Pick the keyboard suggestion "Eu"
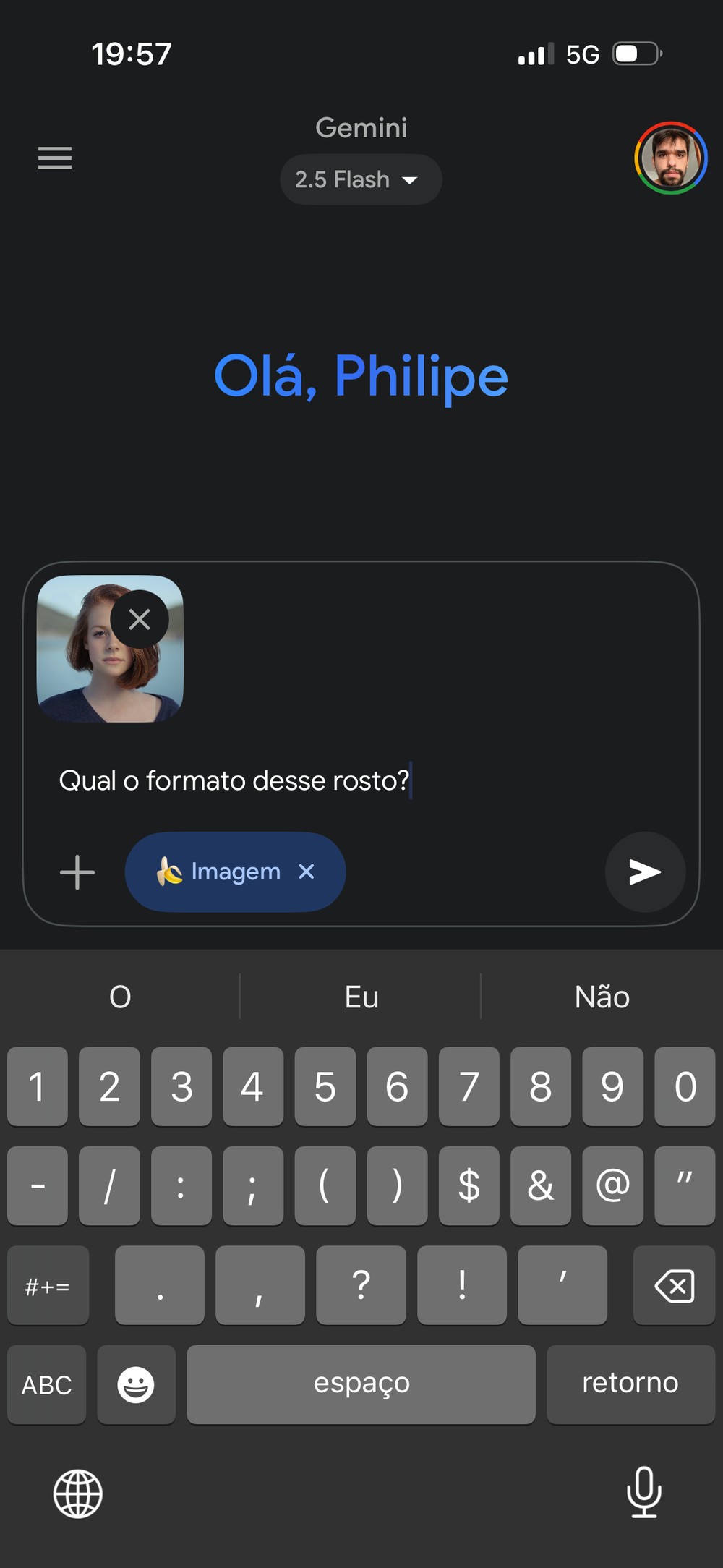The height and width of the screenshot is (1568, 723). [x=361, y=997]
